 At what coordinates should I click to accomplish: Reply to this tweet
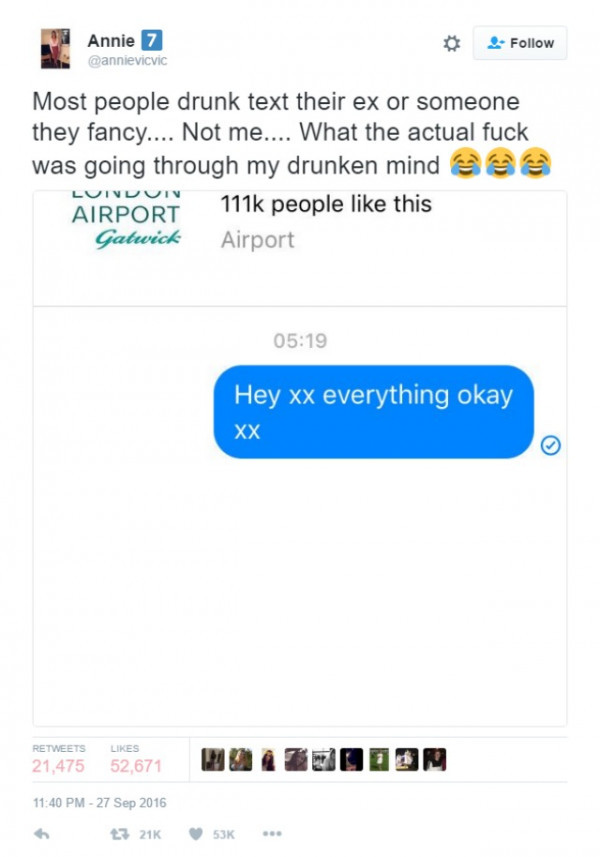(x=41, y=833)
